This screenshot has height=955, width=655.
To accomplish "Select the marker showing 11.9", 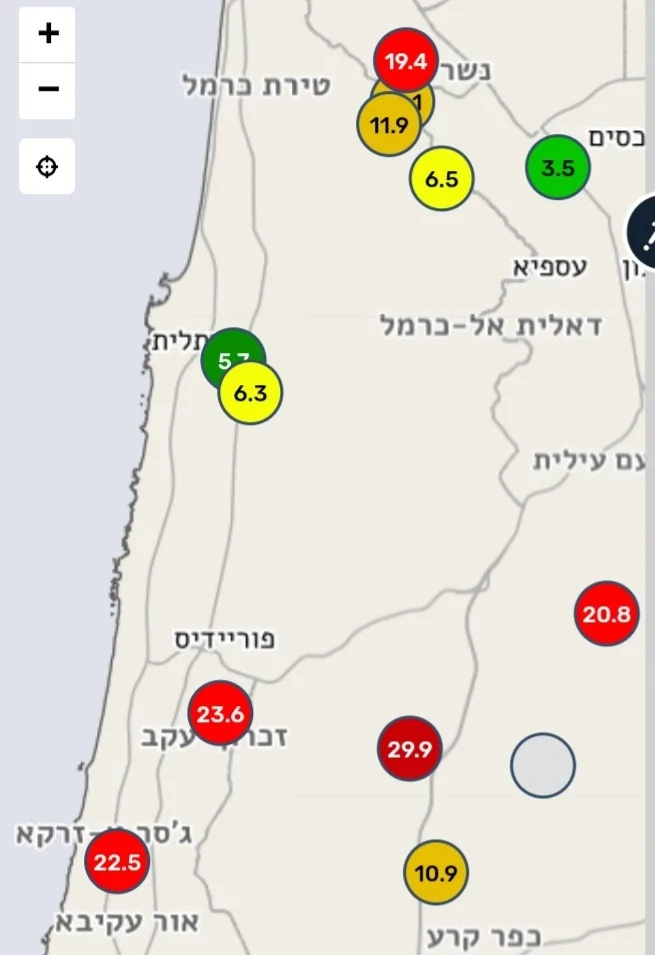I will pyautogui.click(x=388, y=126).
